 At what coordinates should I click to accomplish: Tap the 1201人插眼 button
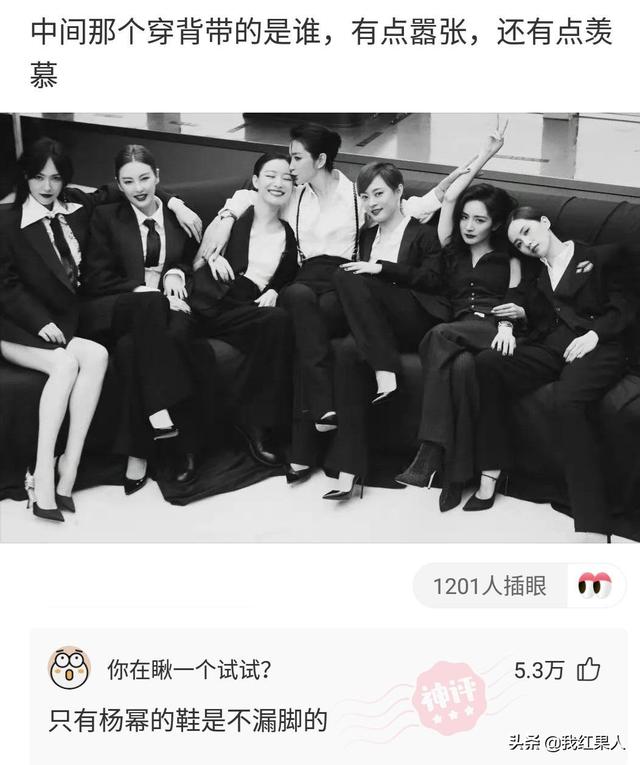(x=489, y=586)
